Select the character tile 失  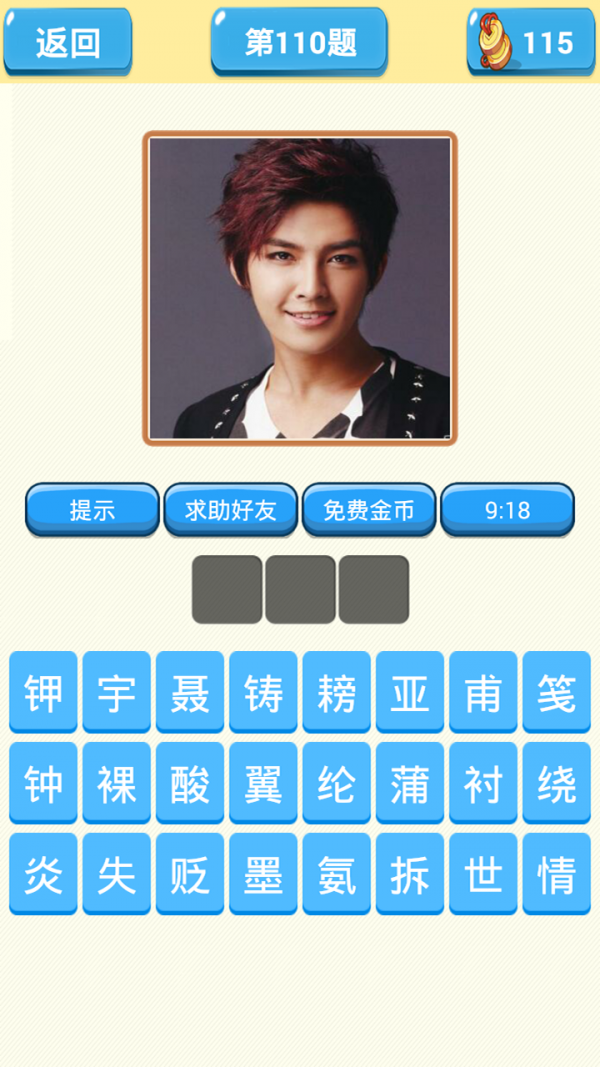117,874
